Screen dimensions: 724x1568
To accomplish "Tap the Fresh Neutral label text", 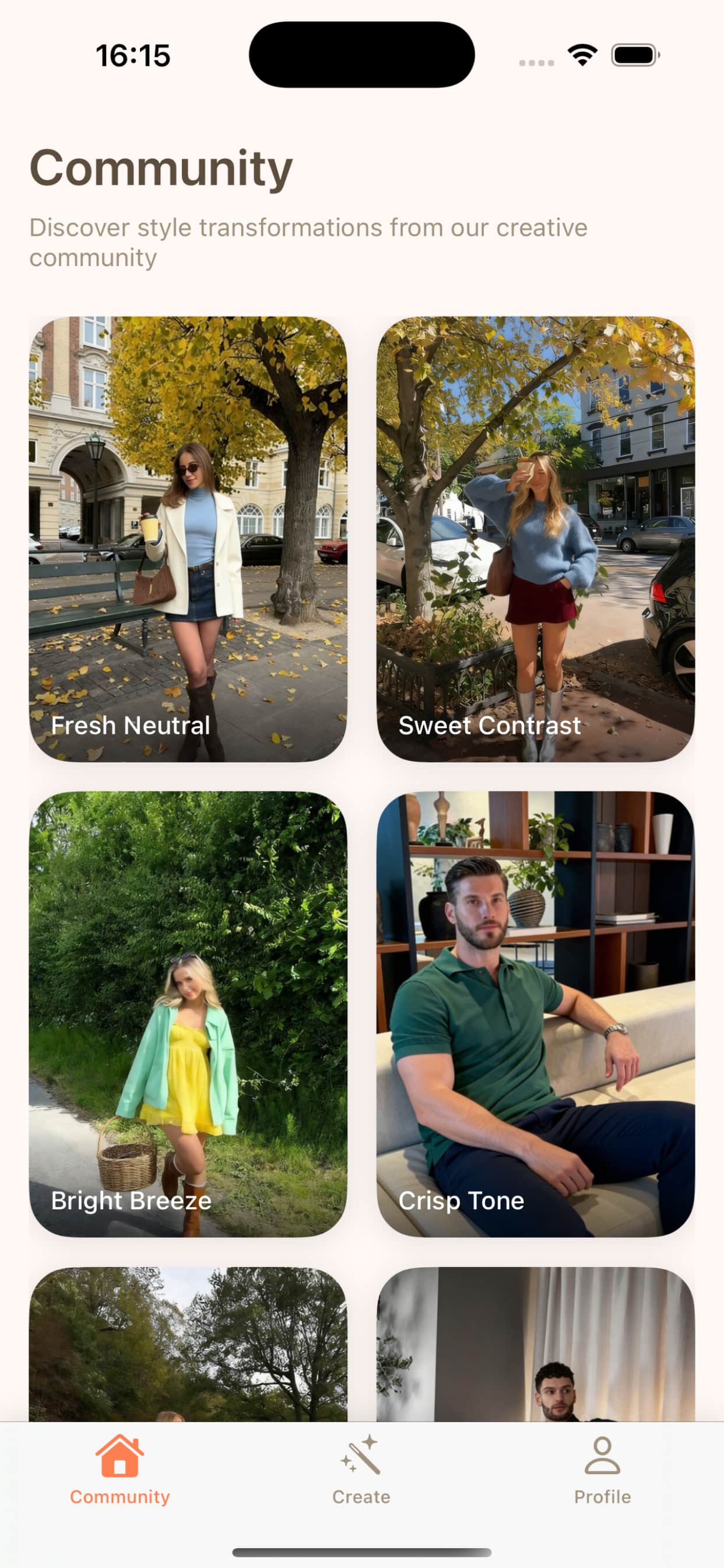I will click(129, 726).
